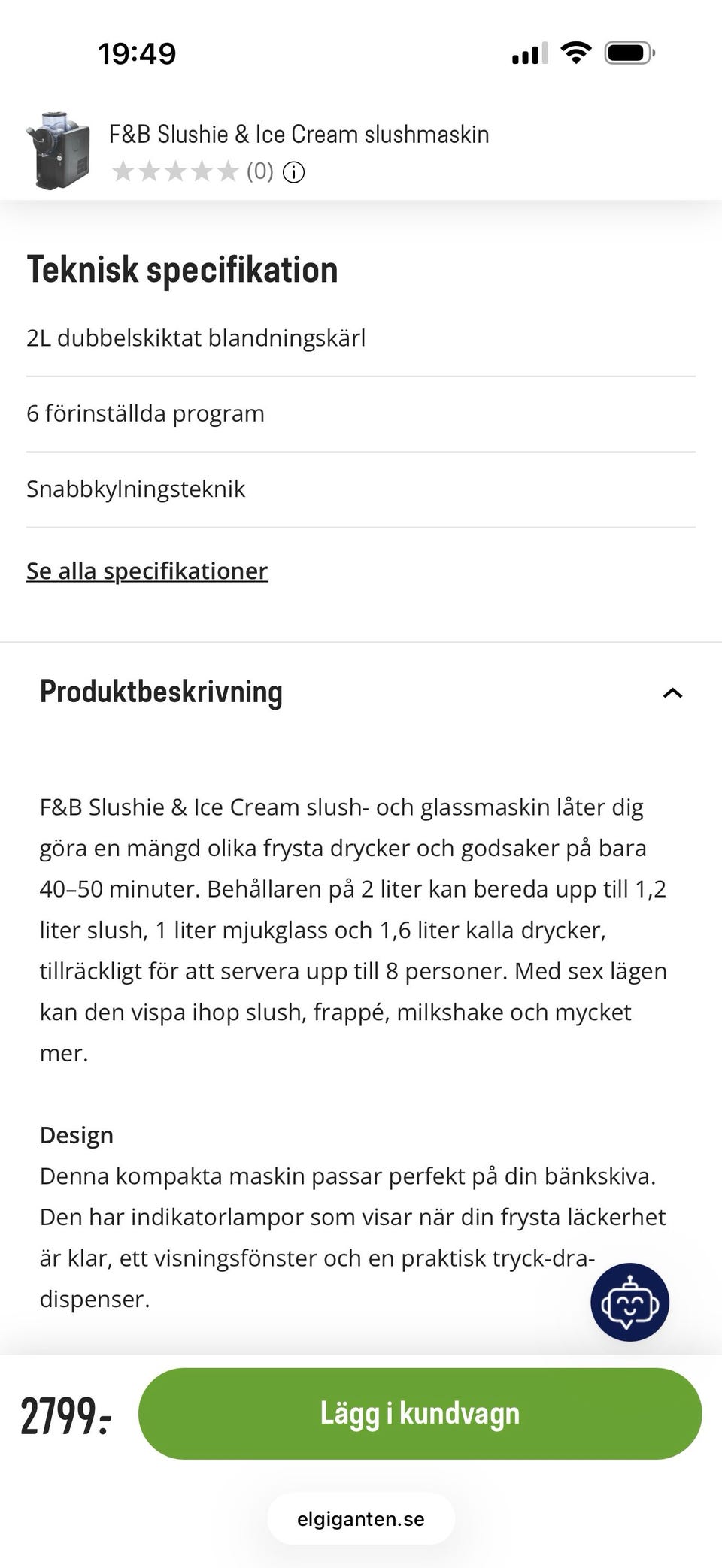The image size is (722, 1568).
Task: Open Se alla specifikationer link
Action: pos(147,571)
